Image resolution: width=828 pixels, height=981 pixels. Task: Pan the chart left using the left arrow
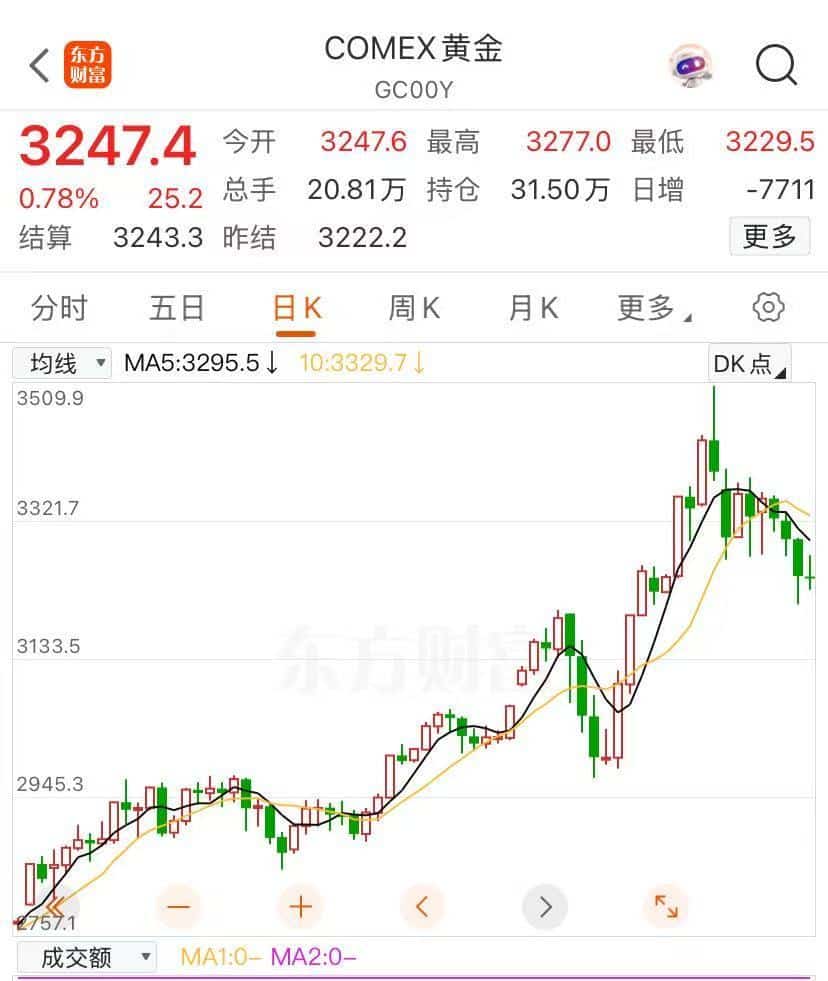click(422, 906)
